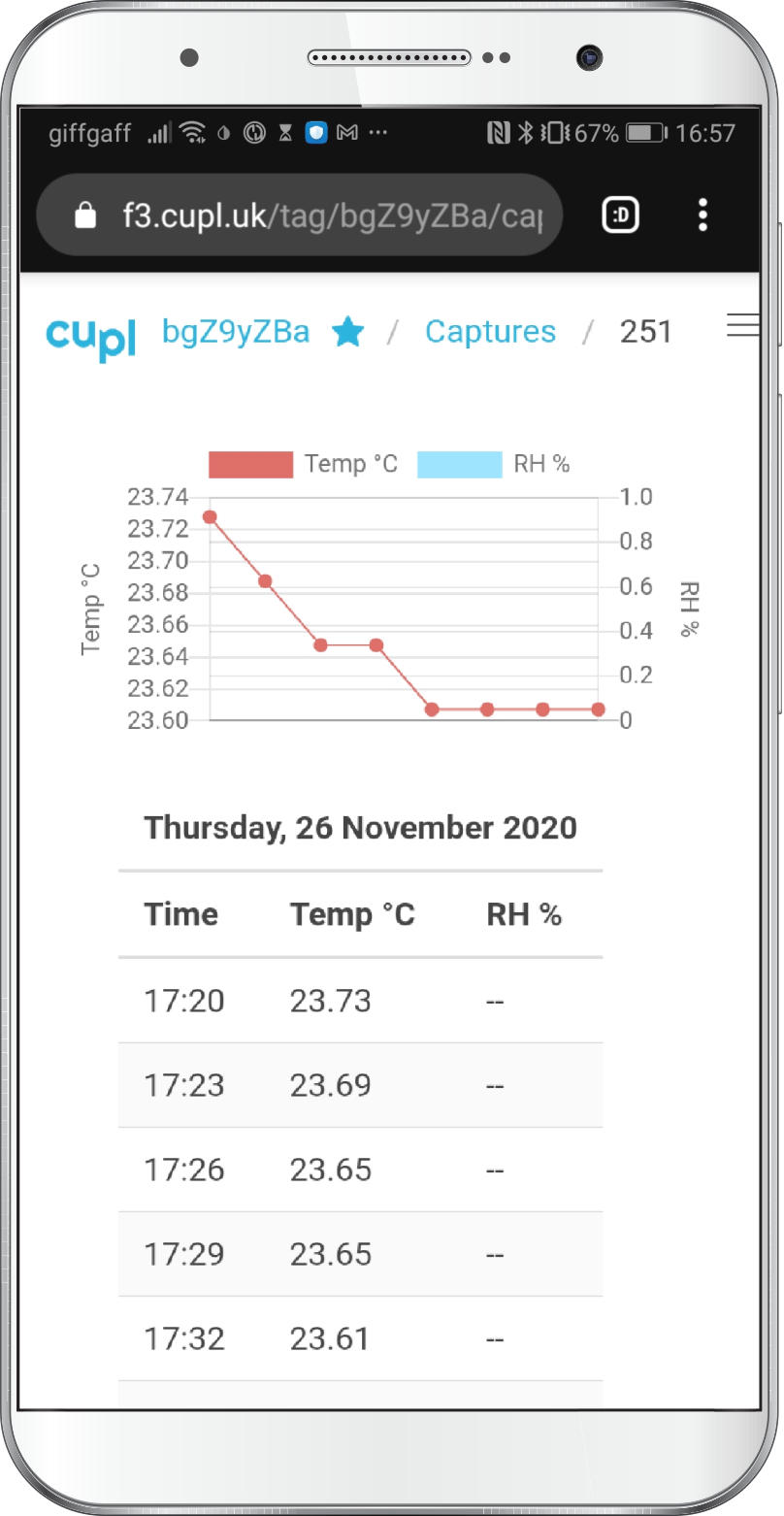This screenshot has width=784, height=1516.
Task: Go to the Captures breadcrumb link
Action: coord(490,332)
